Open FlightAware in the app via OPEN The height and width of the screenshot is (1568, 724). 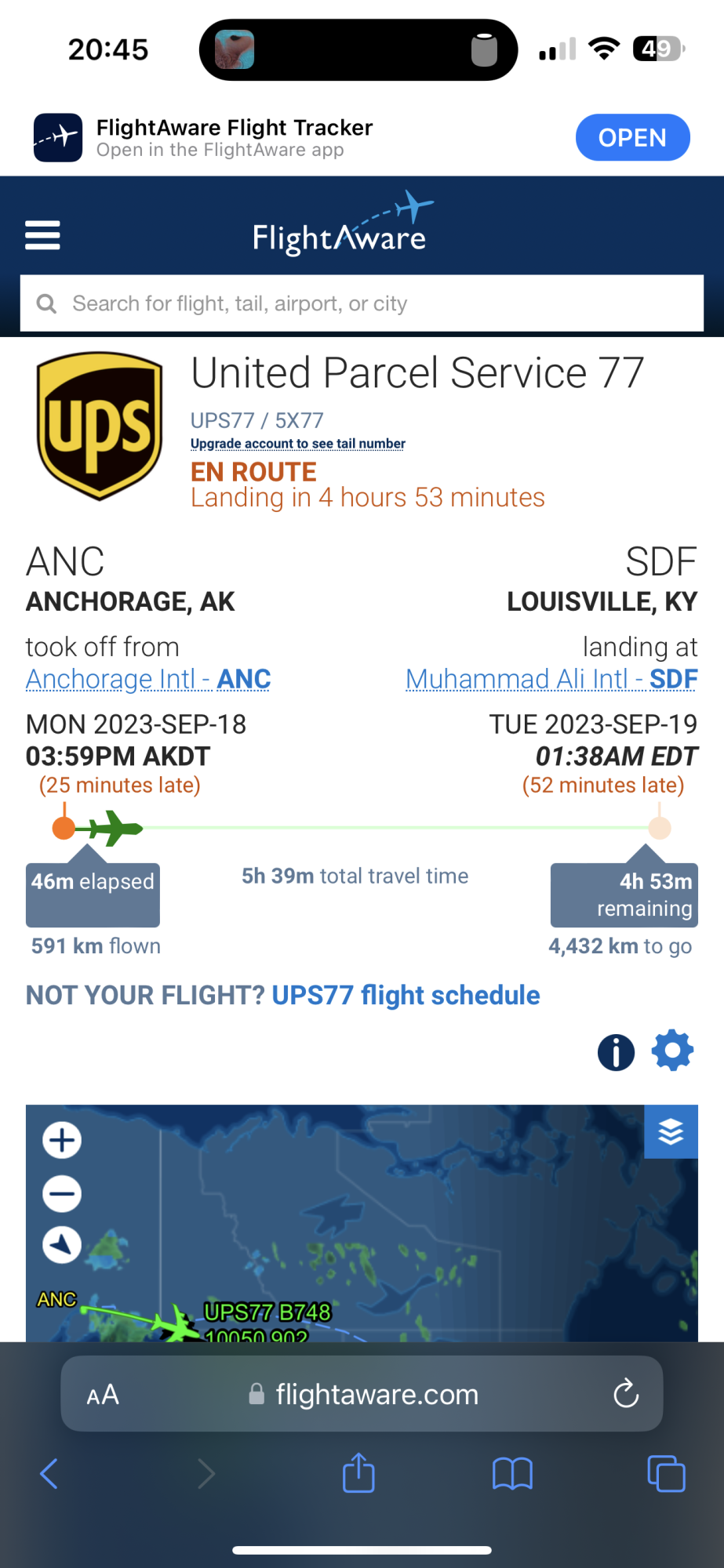pyautogui.click(x=632, y=138)
